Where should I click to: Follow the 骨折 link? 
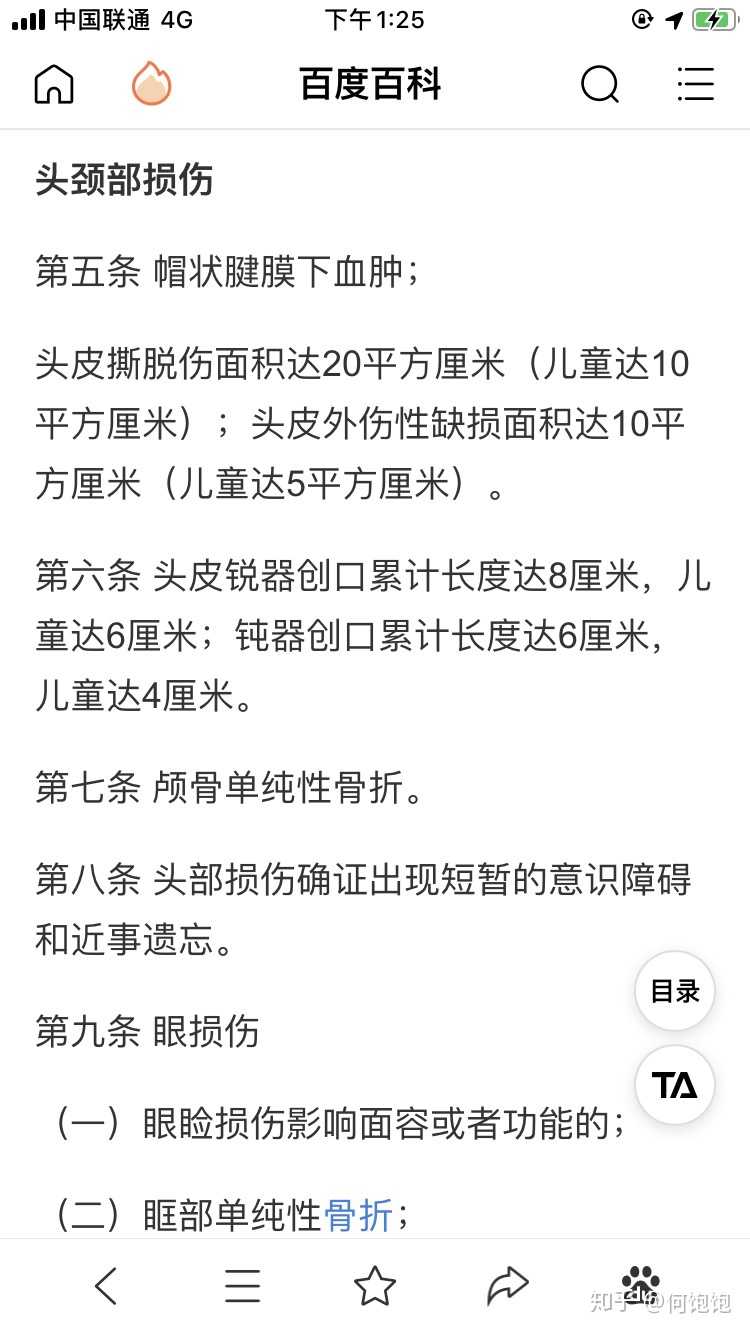358,1216
